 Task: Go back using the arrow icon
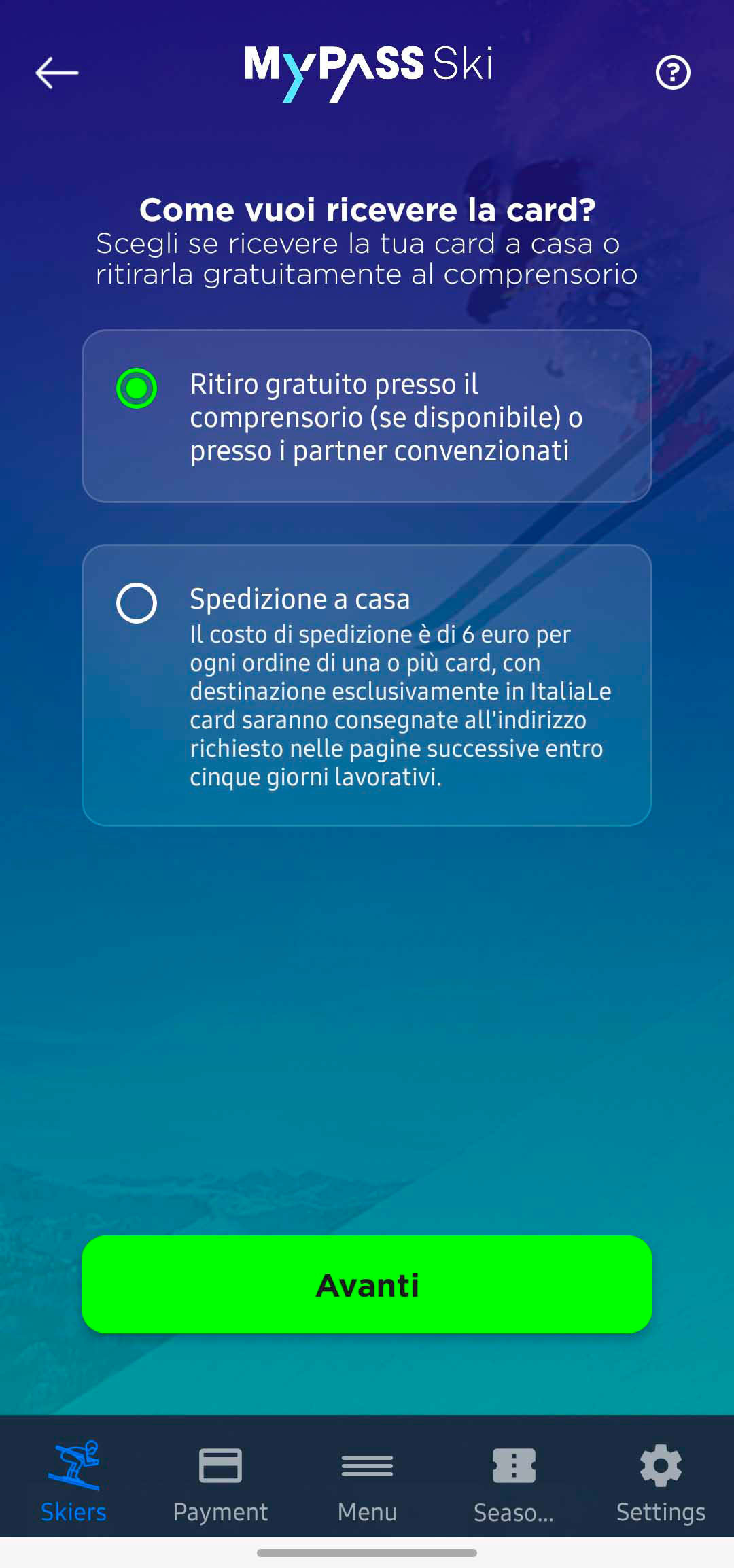click(57, 73)
